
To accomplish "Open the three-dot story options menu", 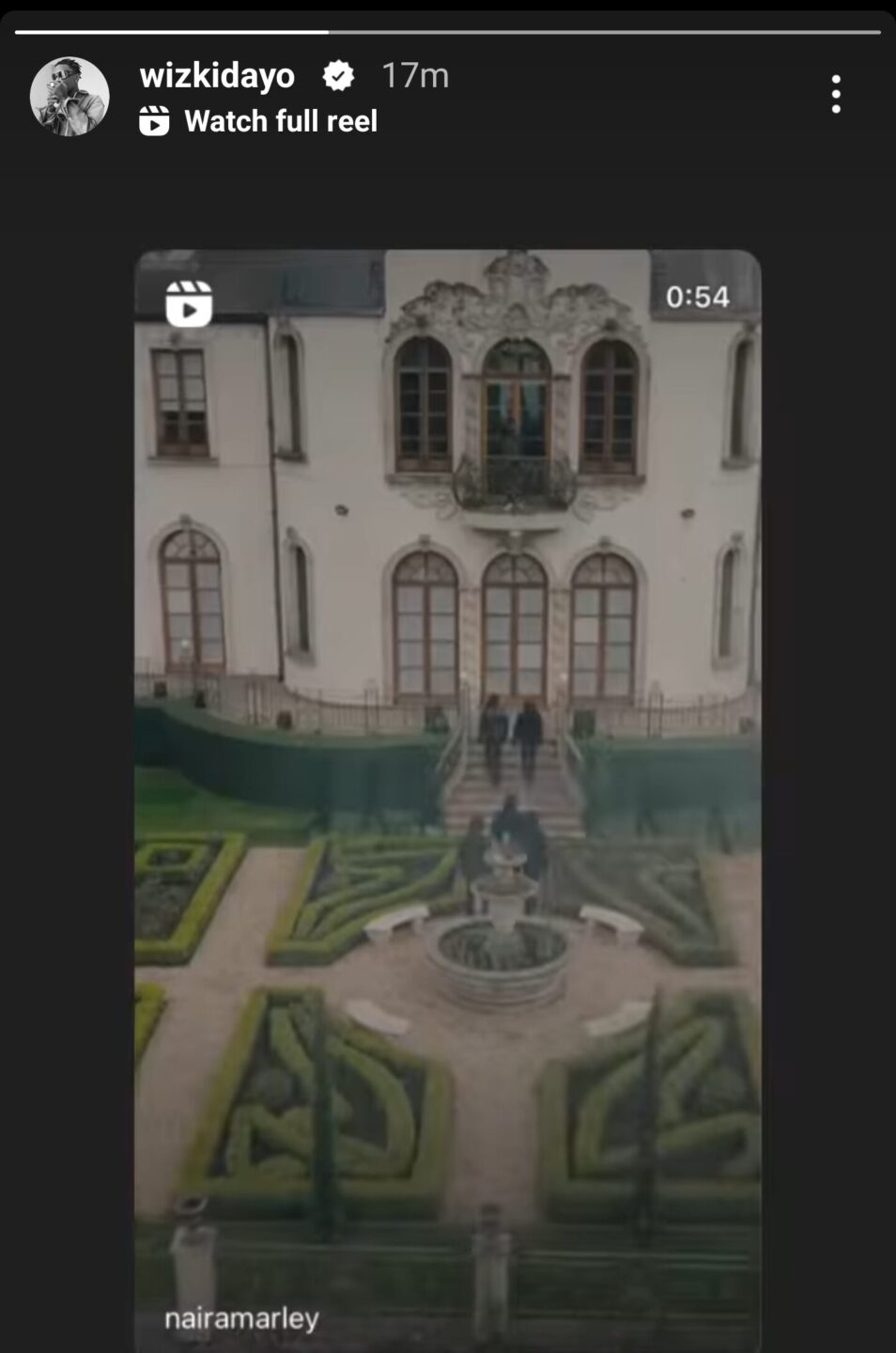I will (835, 95).
